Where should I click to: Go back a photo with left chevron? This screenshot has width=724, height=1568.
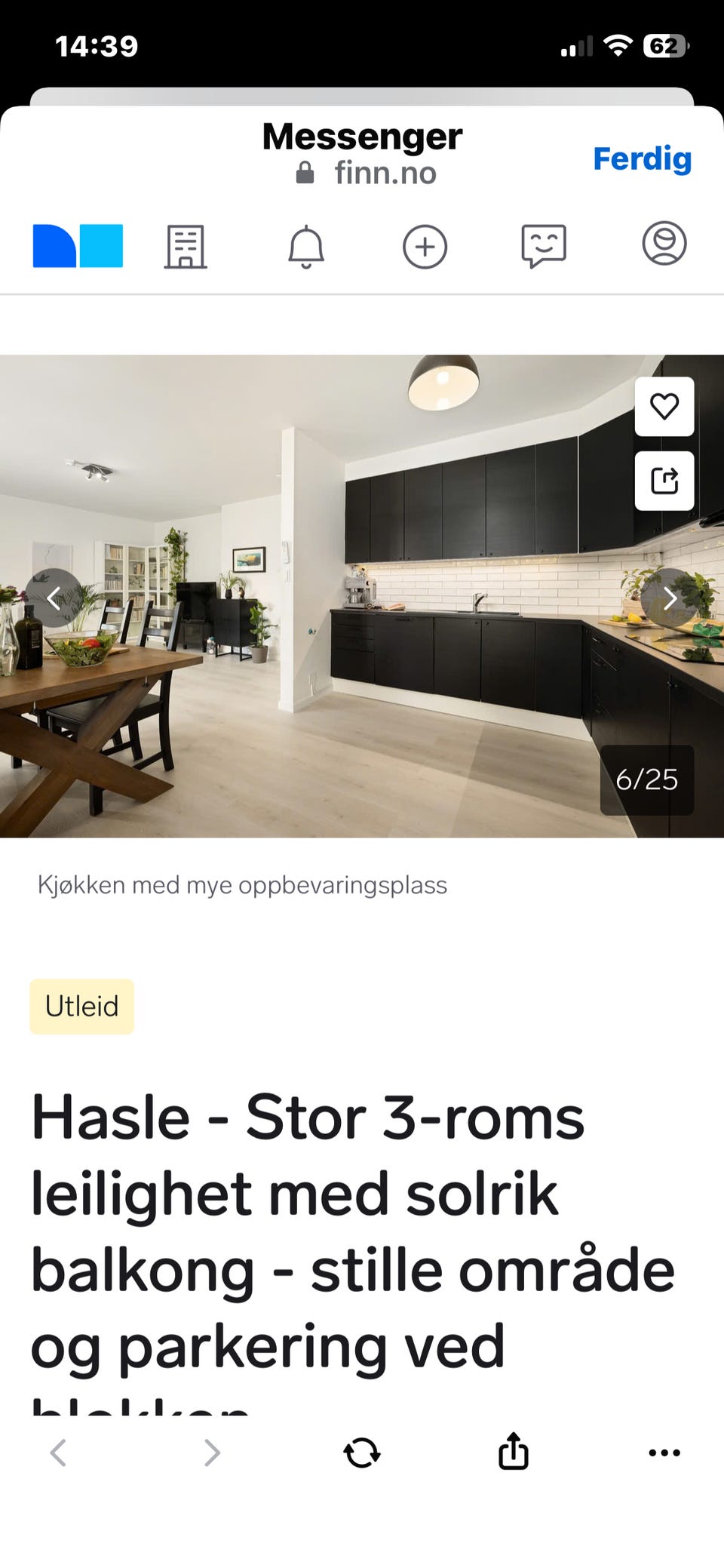pos(53,599)
